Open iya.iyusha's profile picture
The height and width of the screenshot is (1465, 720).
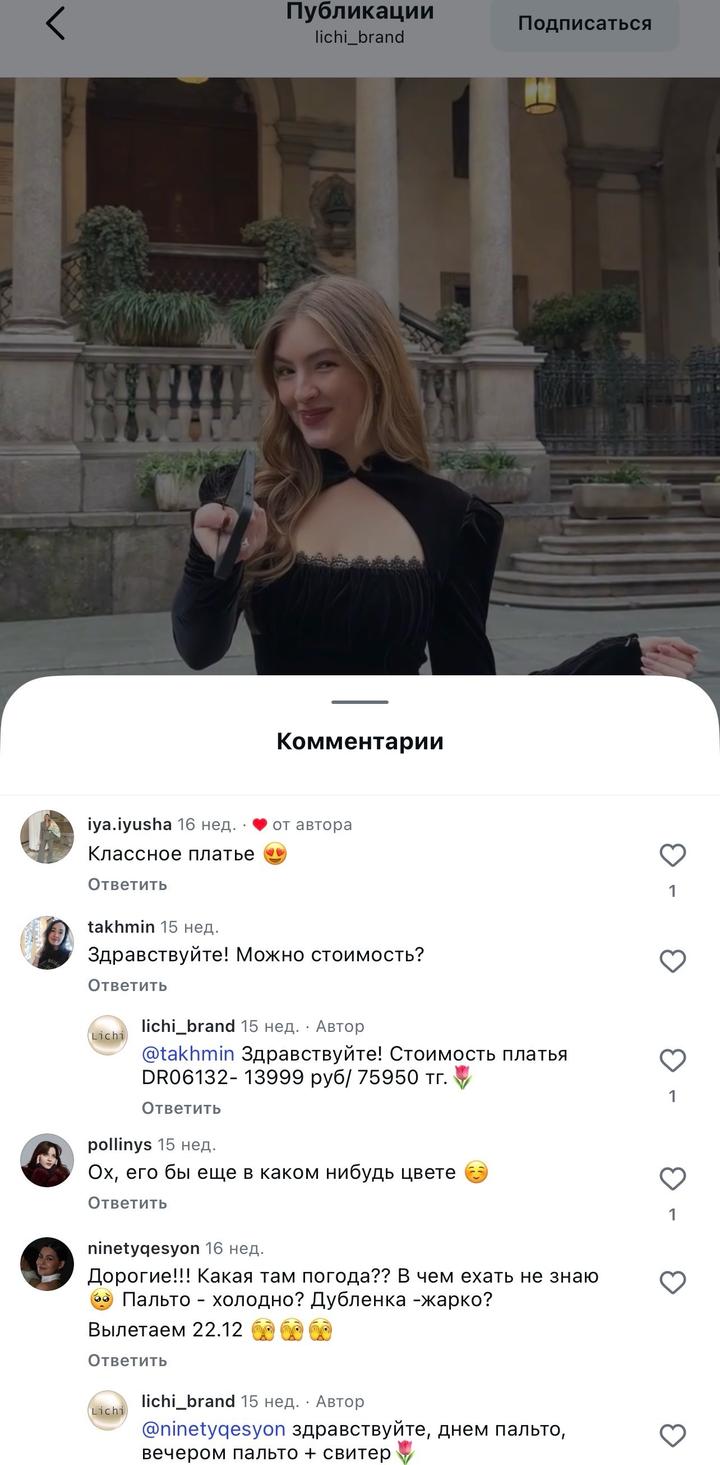pos(47,837)
